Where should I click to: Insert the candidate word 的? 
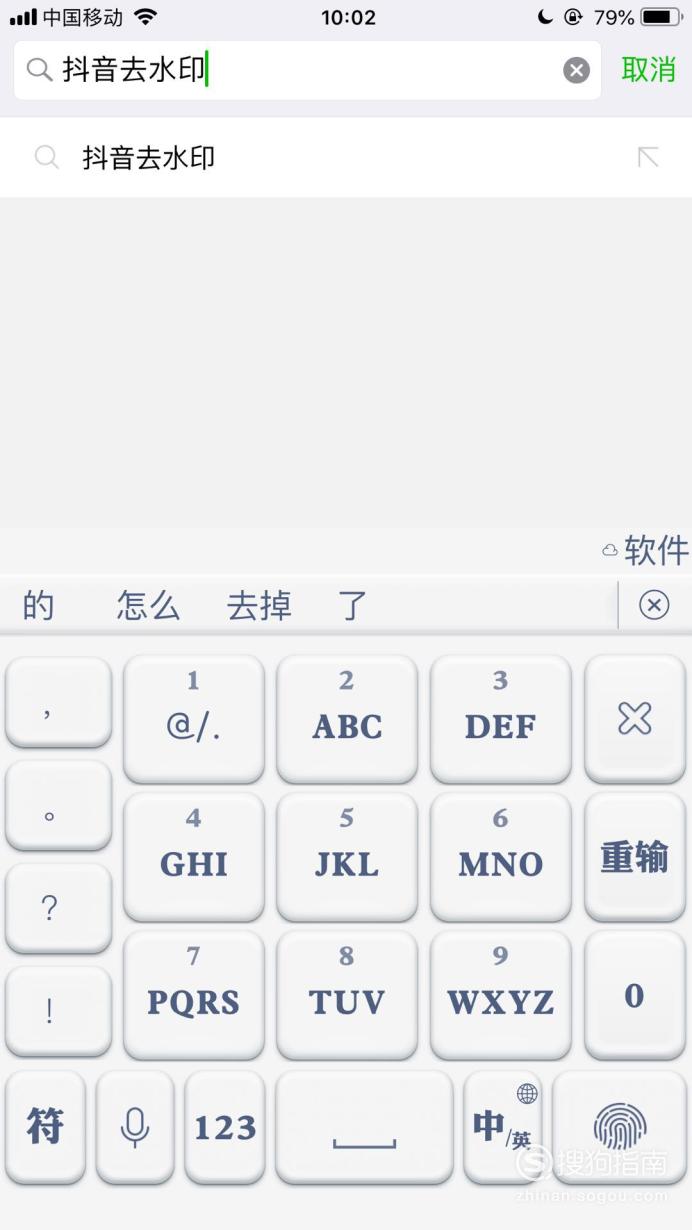pyautogui.click(x=38, y=605)
